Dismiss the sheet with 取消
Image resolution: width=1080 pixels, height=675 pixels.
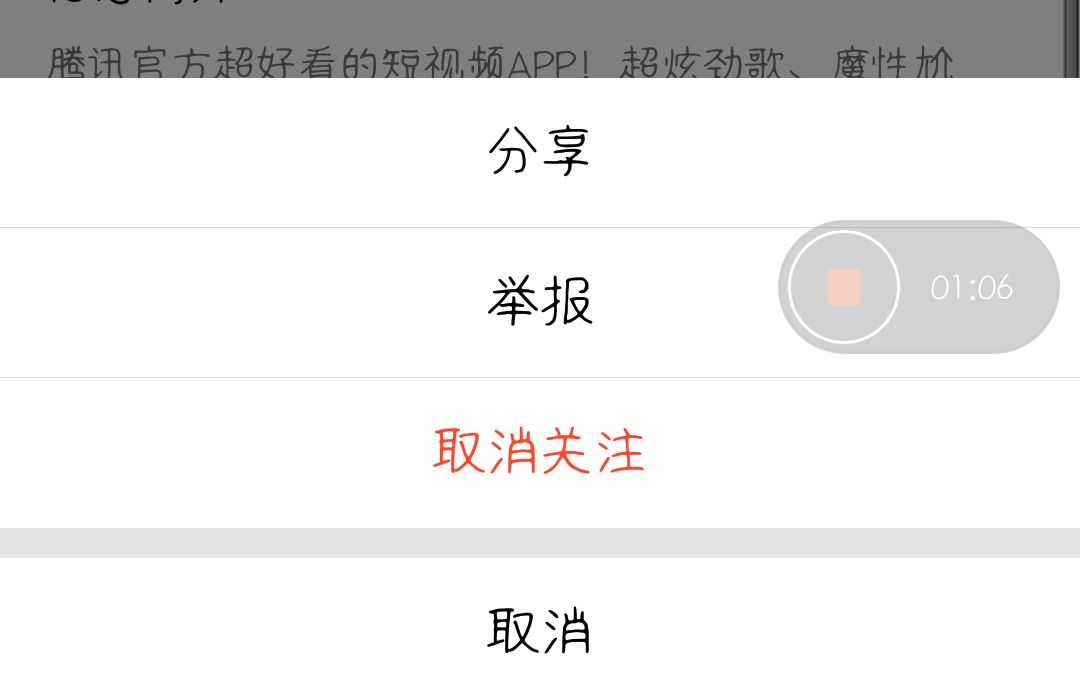click(x=539, y=630)
